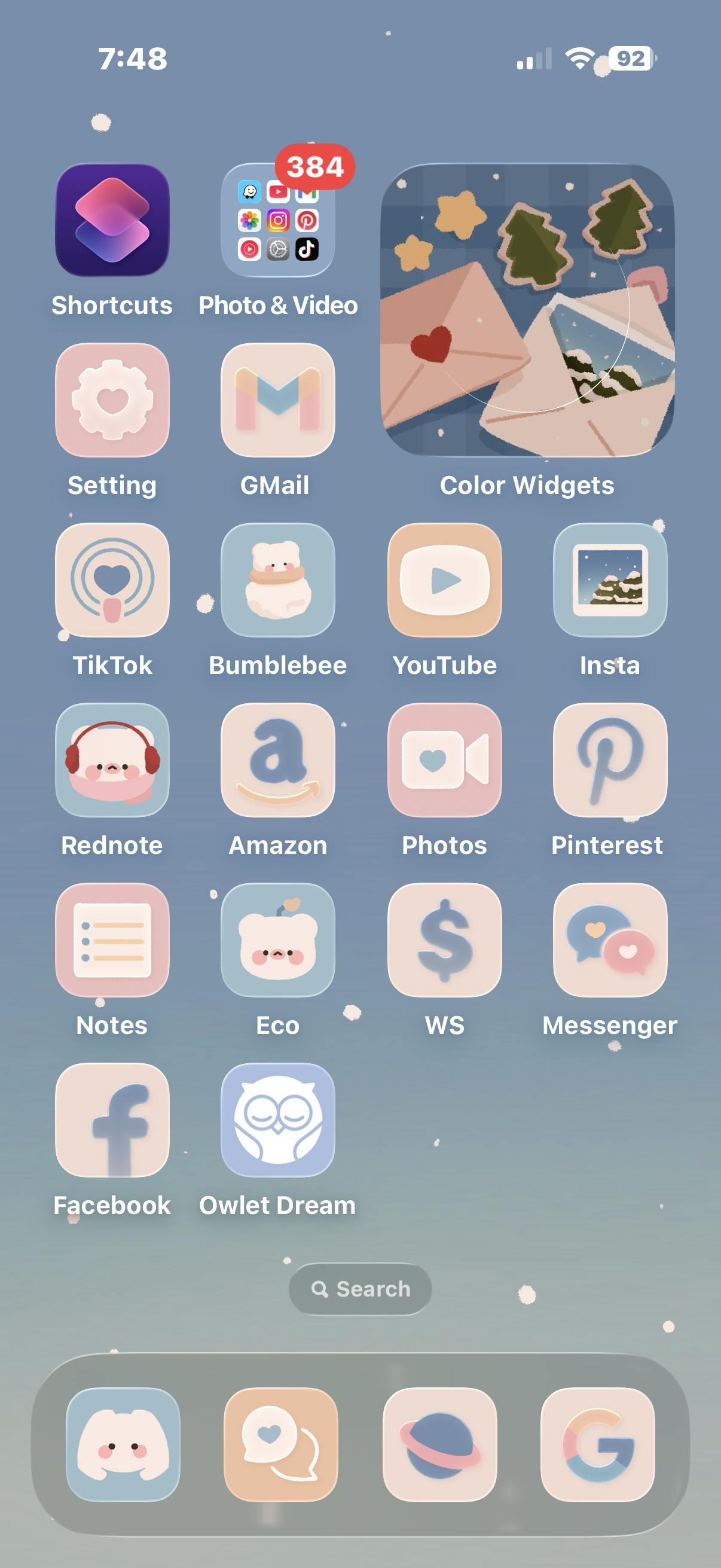Open the Bumblebee app
721x1568 pixels.
[x=277, y=580]
